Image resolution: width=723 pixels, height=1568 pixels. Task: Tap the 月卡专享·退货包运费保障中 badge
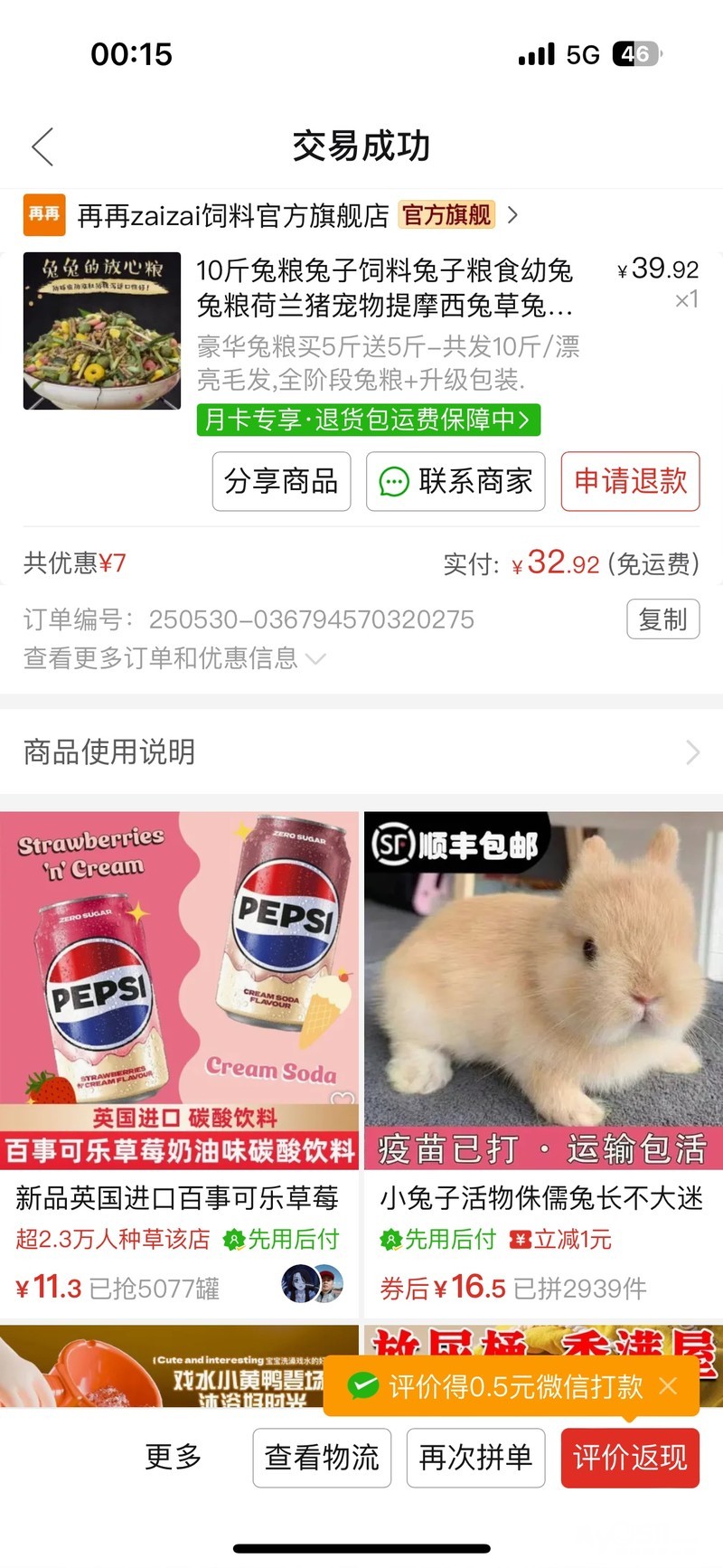point(368,420)
